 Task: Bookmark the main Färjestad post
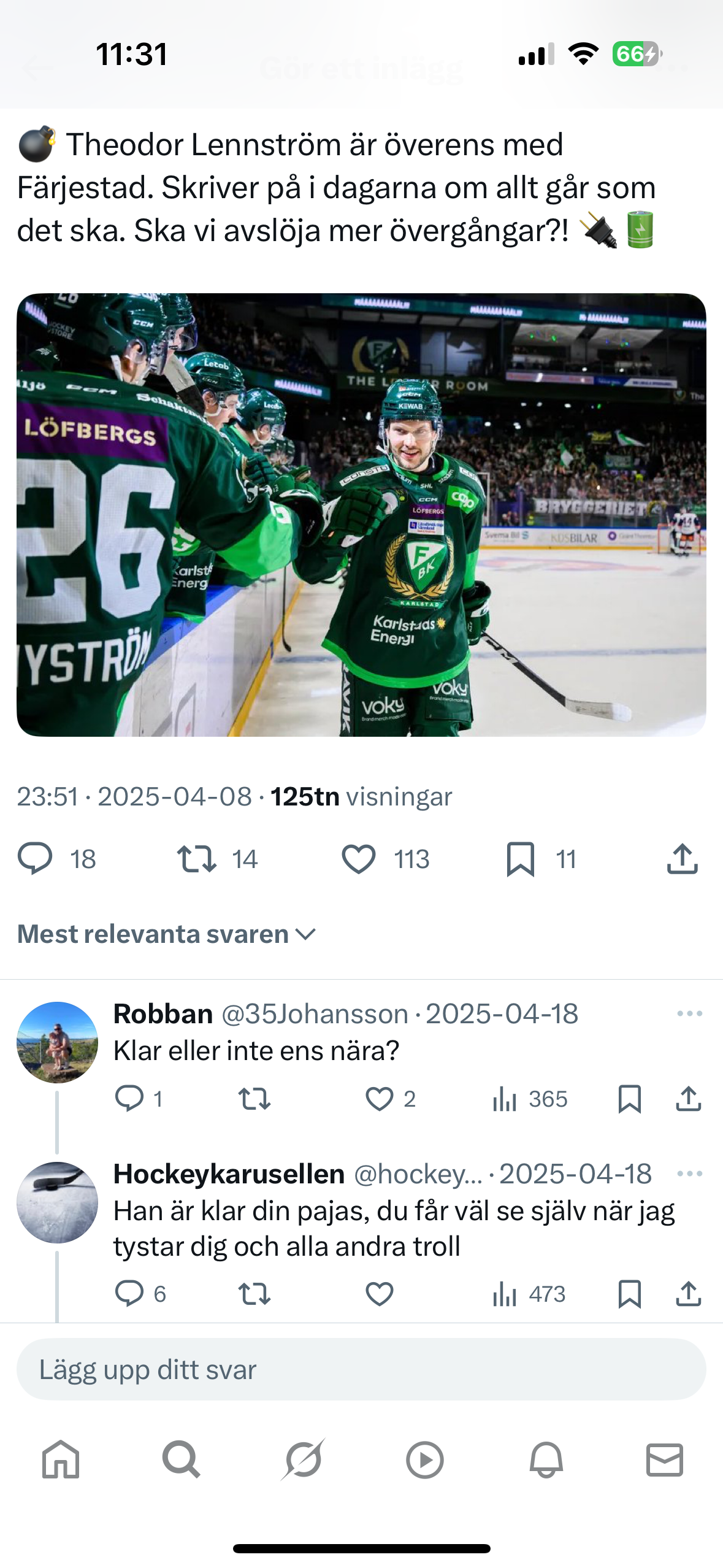pyautogui.click(x=521, y=859)
